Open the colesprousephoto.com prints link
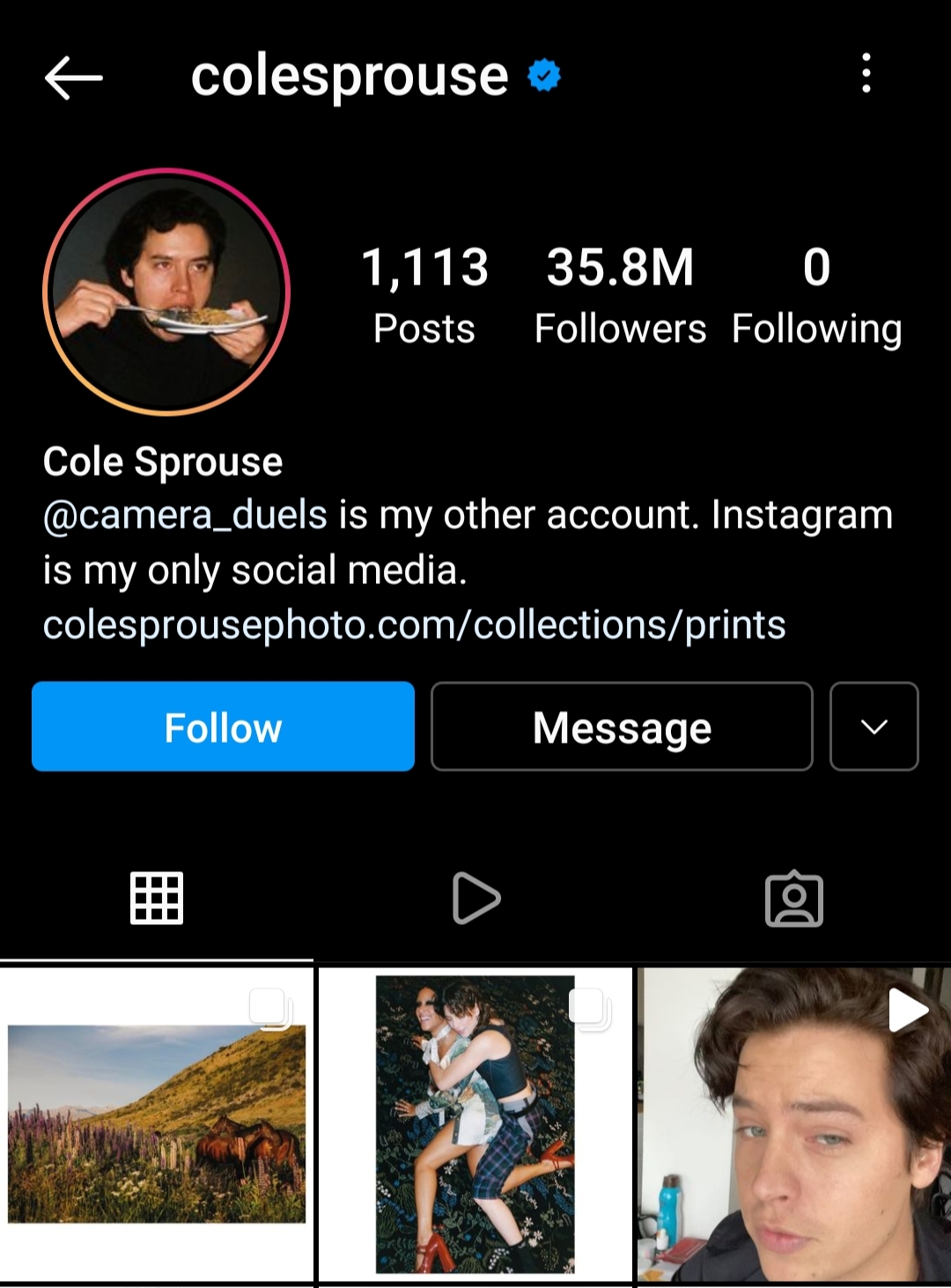 pyautogui.click(x=414, y=625)
